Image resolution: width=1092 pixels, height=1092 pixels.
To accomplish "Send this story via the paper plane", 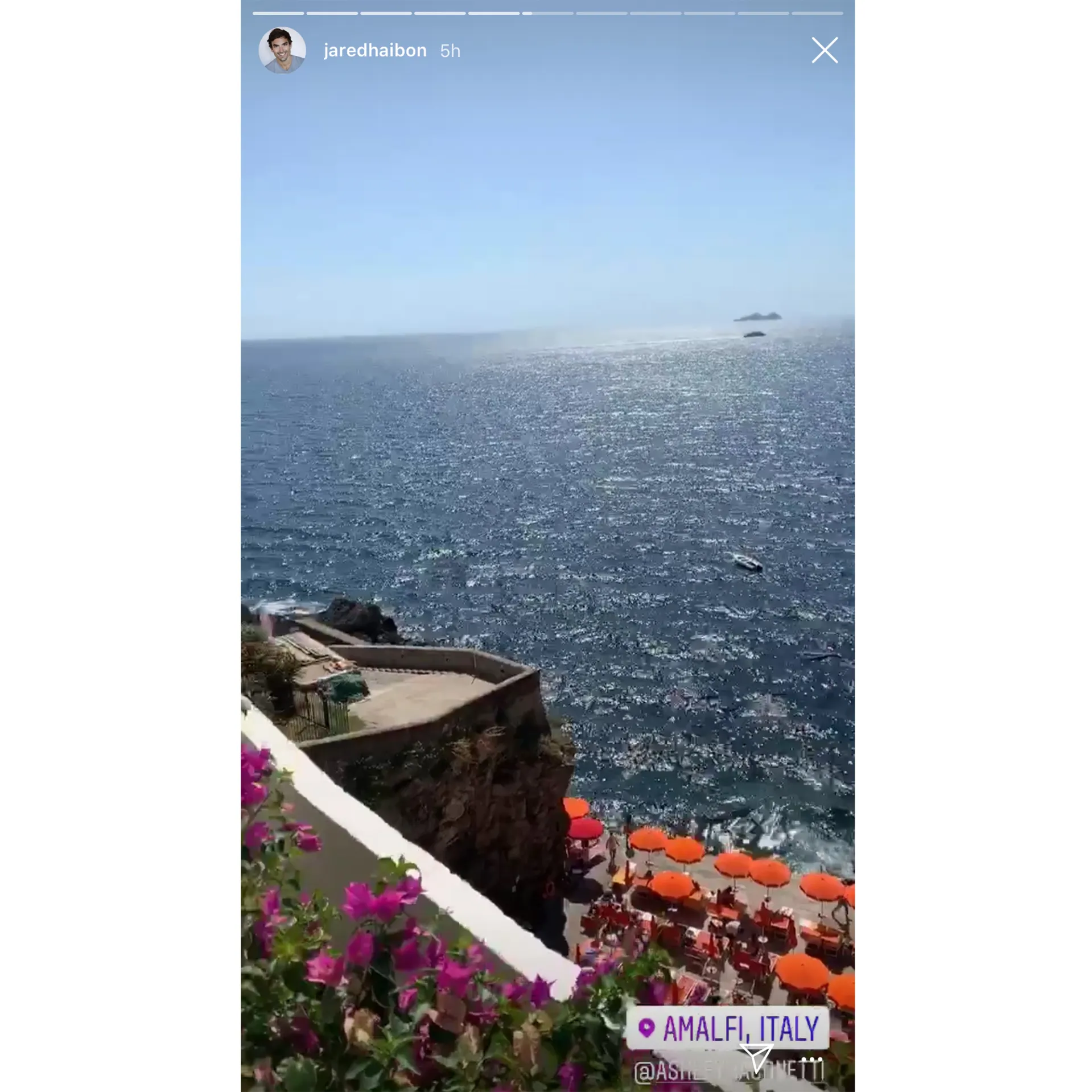I will click(x=756, y=1058).
